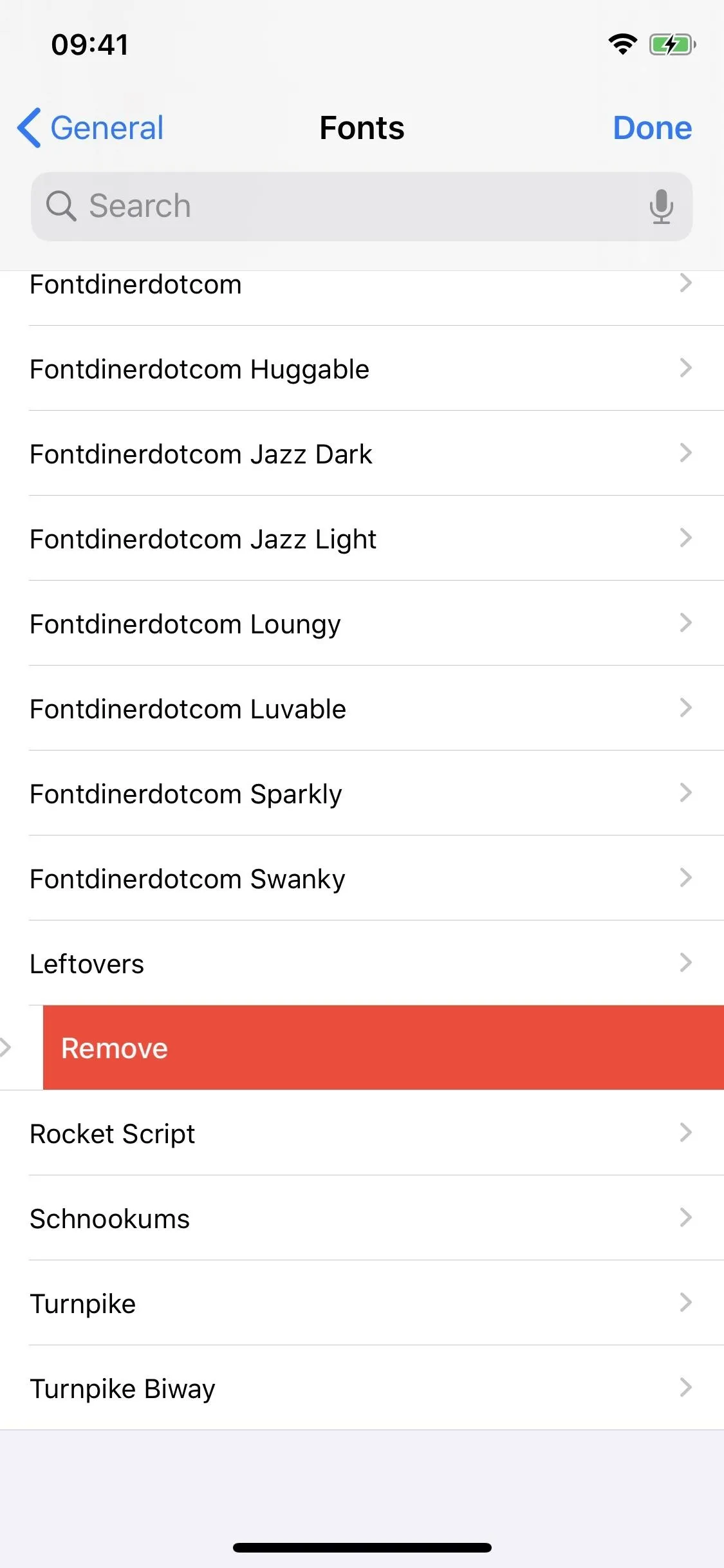Go back to General settings
Viewport: 724px width, 1568px height.
[91, 127]
